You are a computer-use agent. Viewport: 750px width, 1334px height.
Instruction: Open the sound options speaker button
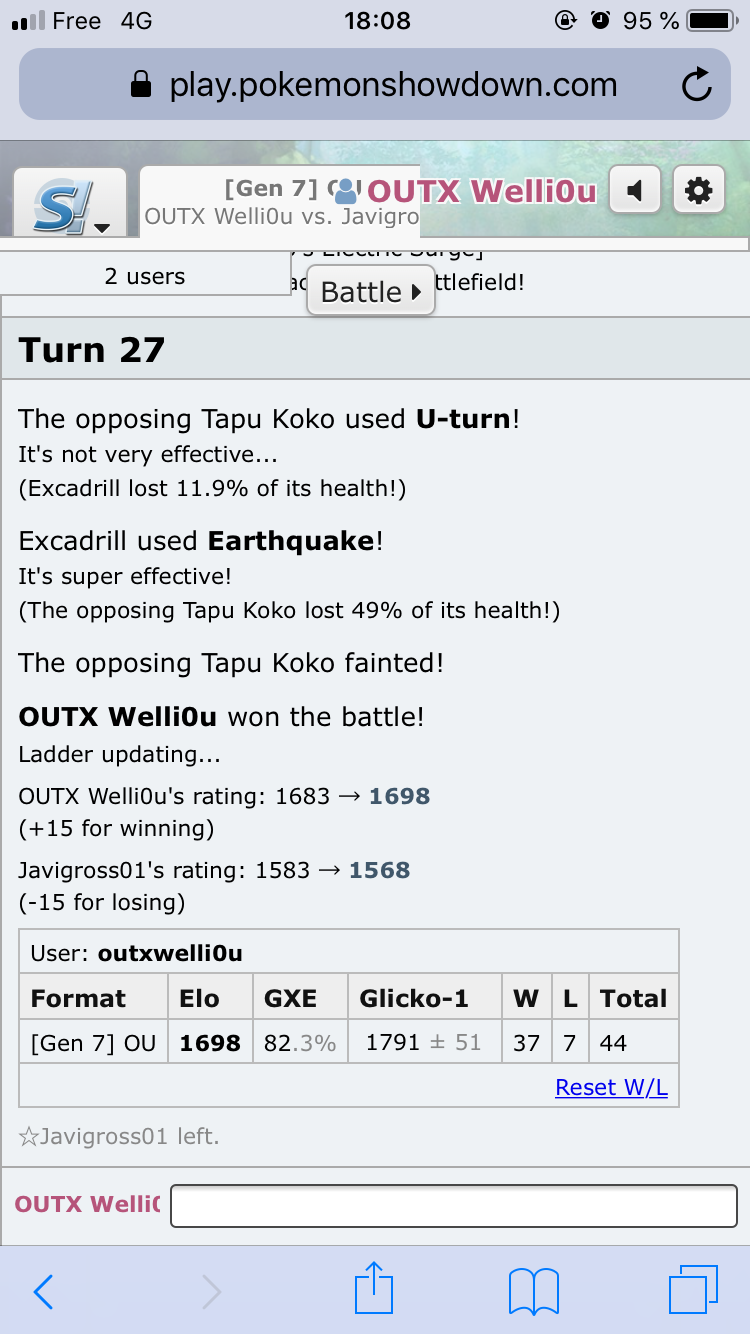tap(635, 190)
